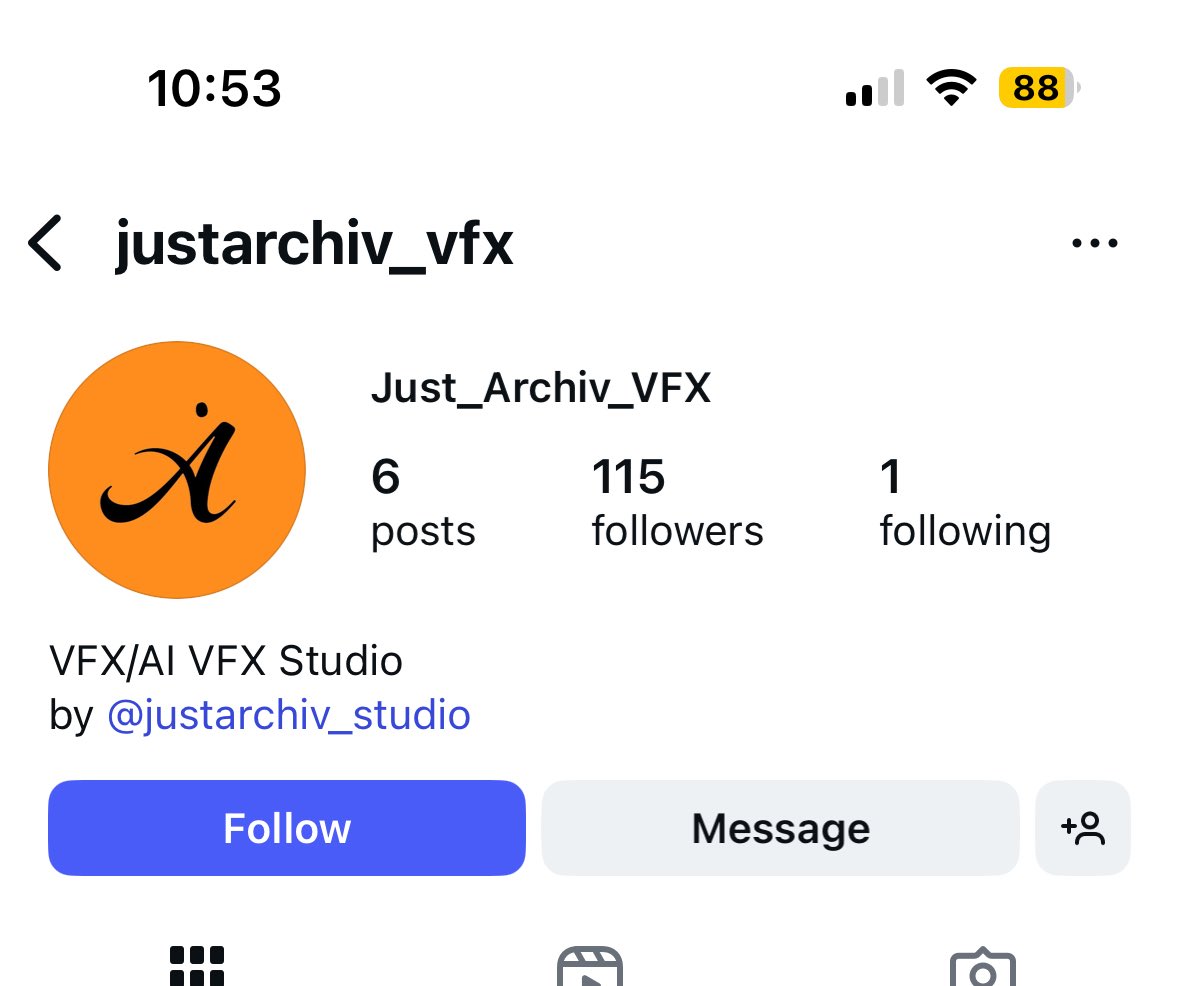
Task: Open the orange profile picture
Action: [177, 469]
